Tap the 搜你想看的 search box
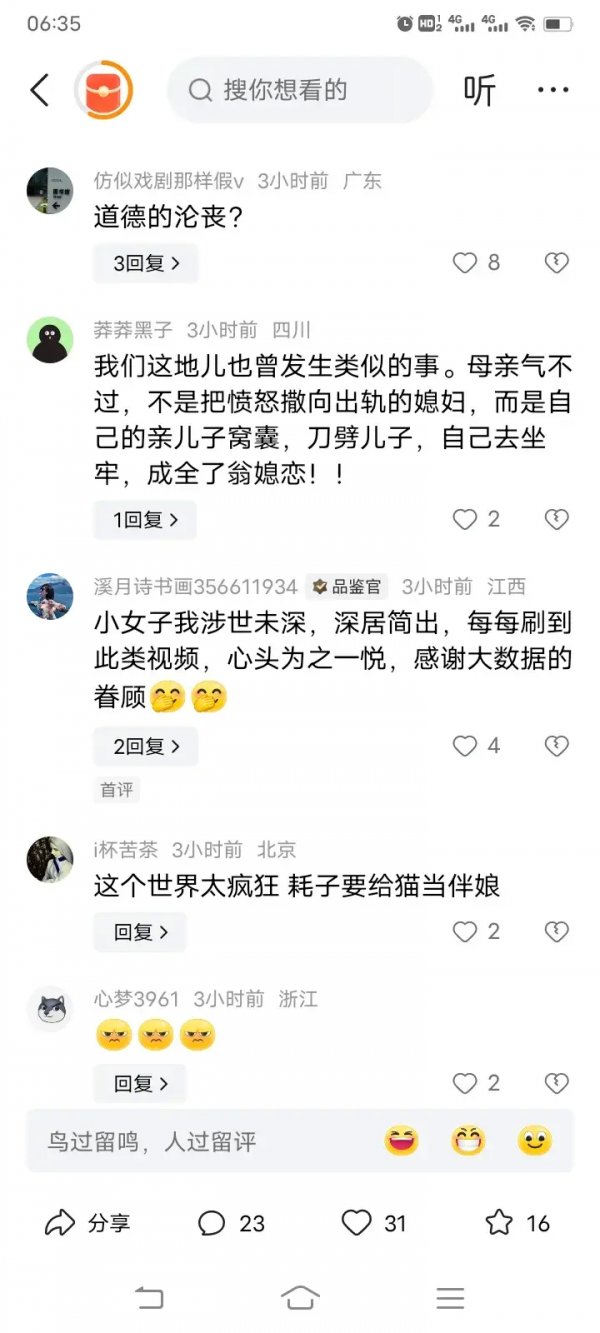Screen dimensions: 600x1333 point(298,91)
